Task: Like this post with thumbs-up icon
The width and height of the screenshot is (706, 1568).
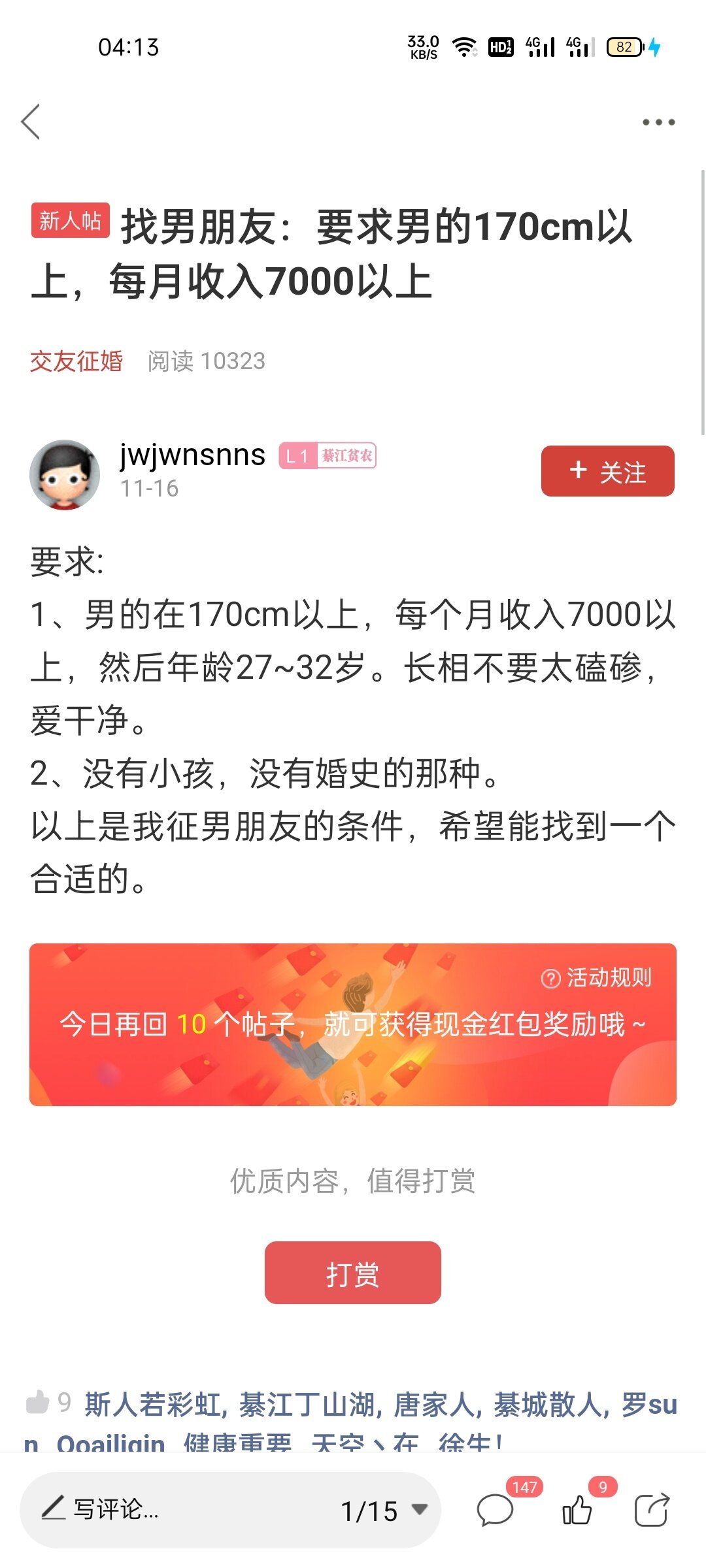Action: (577, 1511)
